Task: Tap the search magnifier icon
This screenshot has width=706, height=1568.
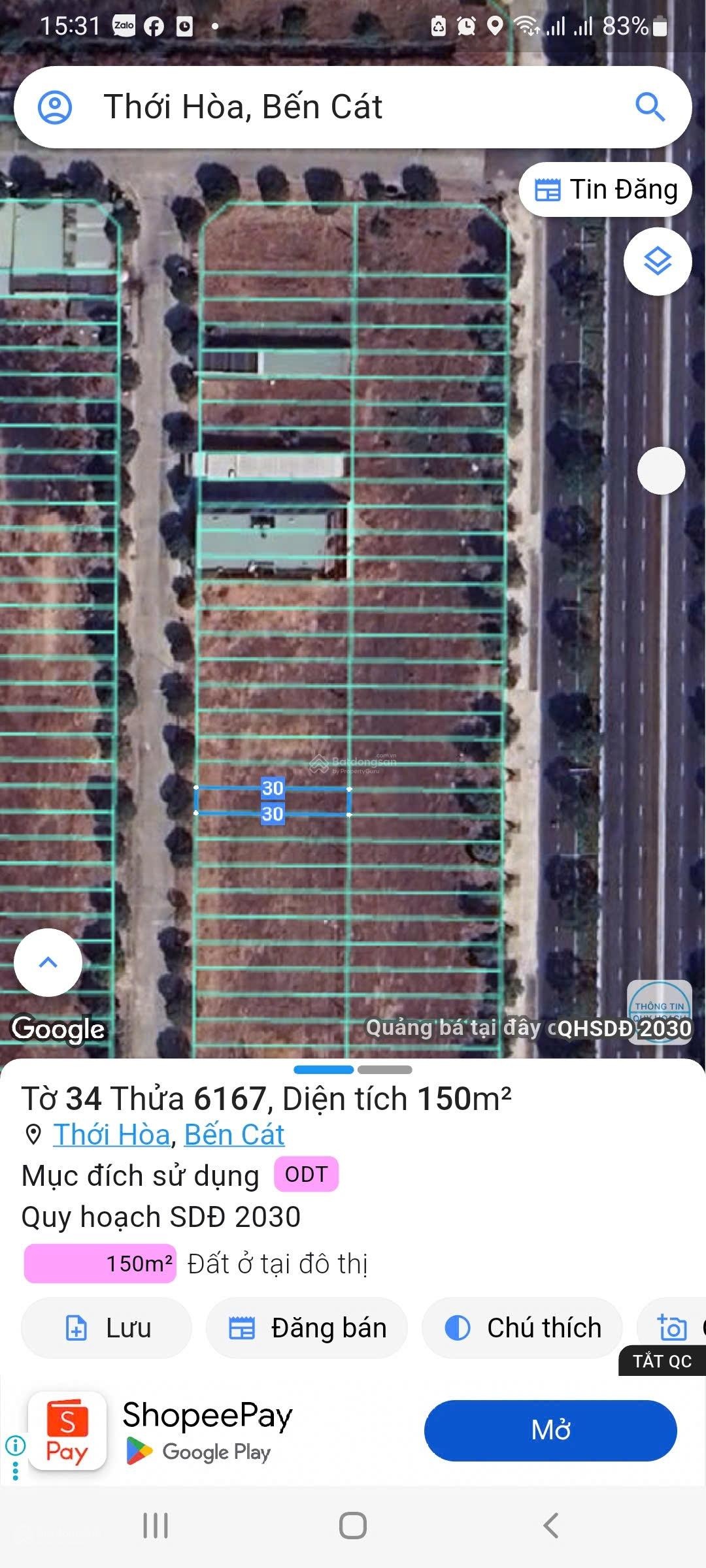Action: [650, 107]
